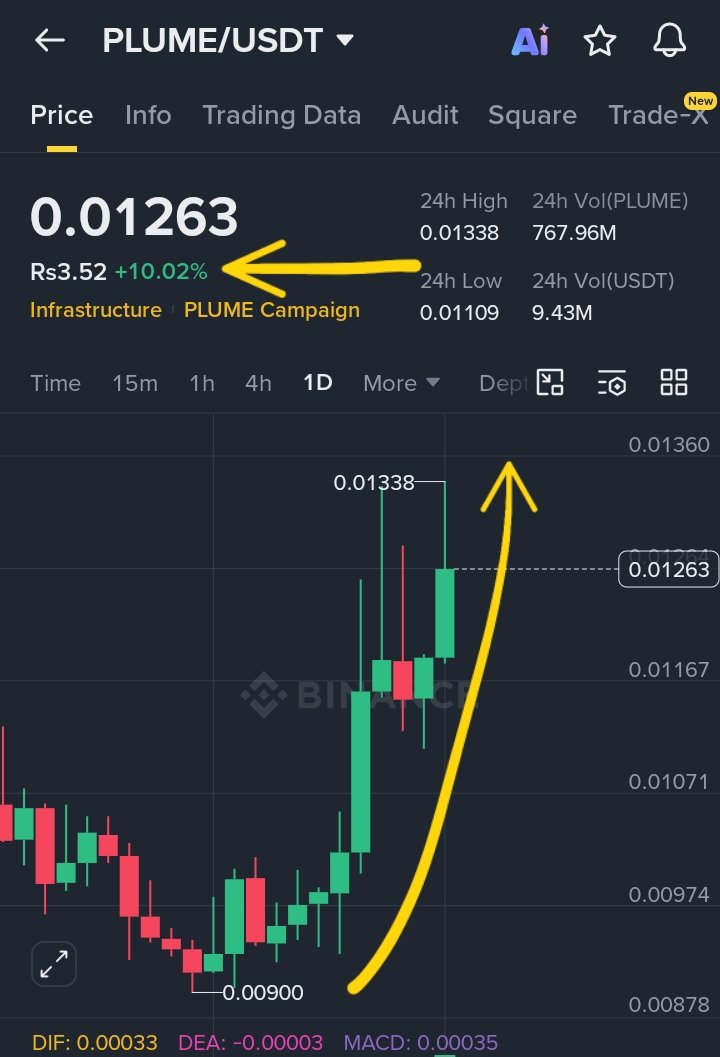Select the 15m interval

click(x=135, y=383)
